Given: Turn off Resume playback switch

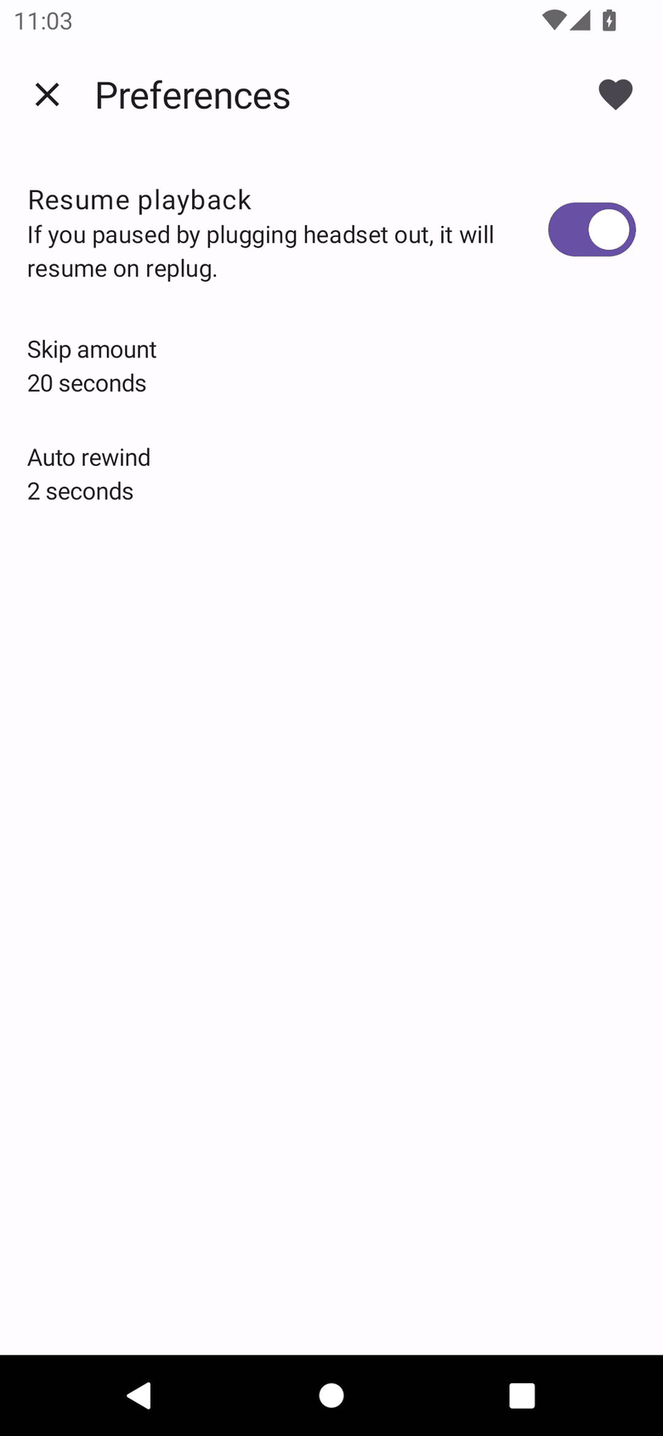Looking at the screenshot, I should click(591, 230).
